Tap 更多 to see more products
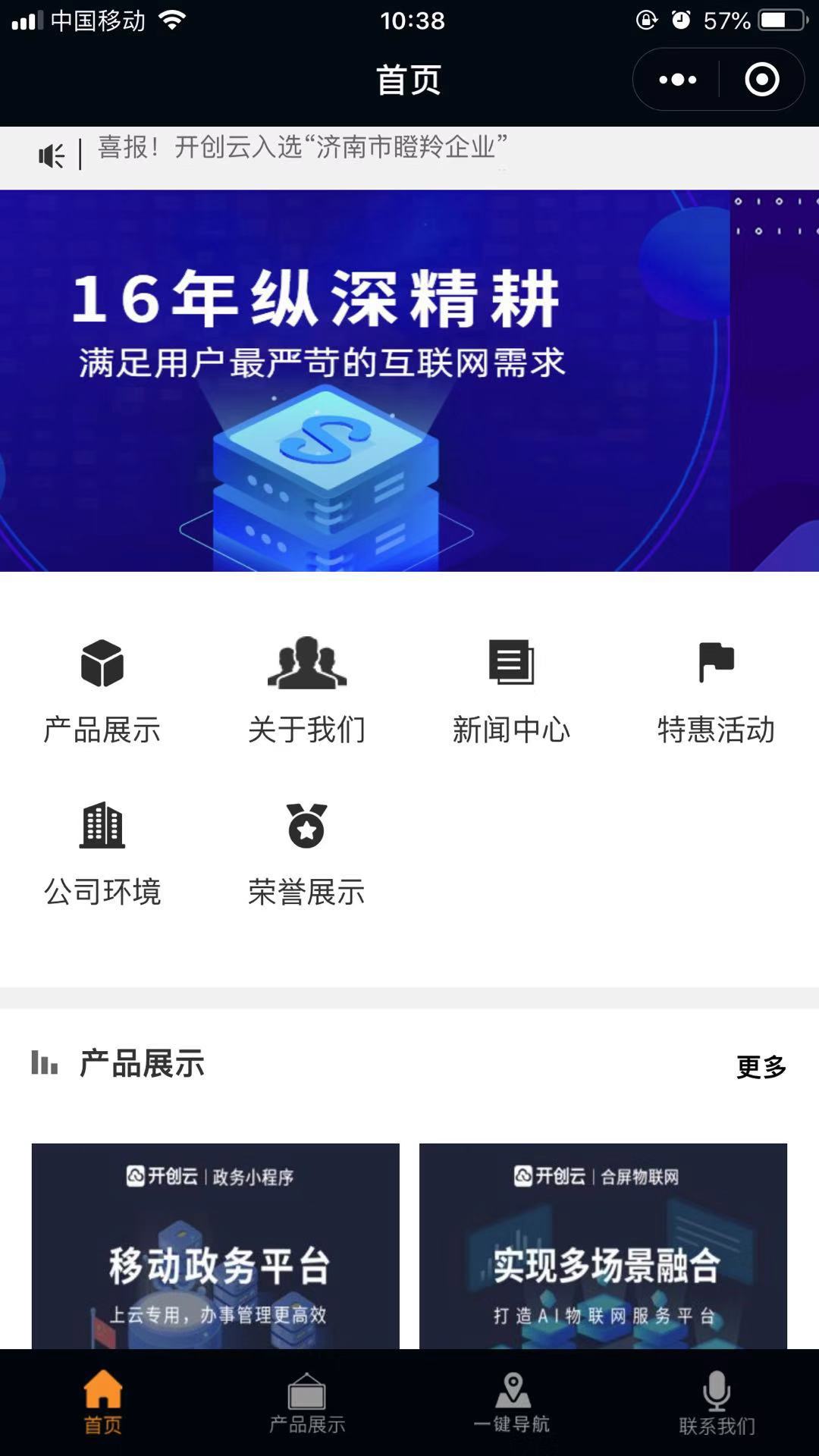The height and width of the screenshot is (1456, 819). point(761,1066)
